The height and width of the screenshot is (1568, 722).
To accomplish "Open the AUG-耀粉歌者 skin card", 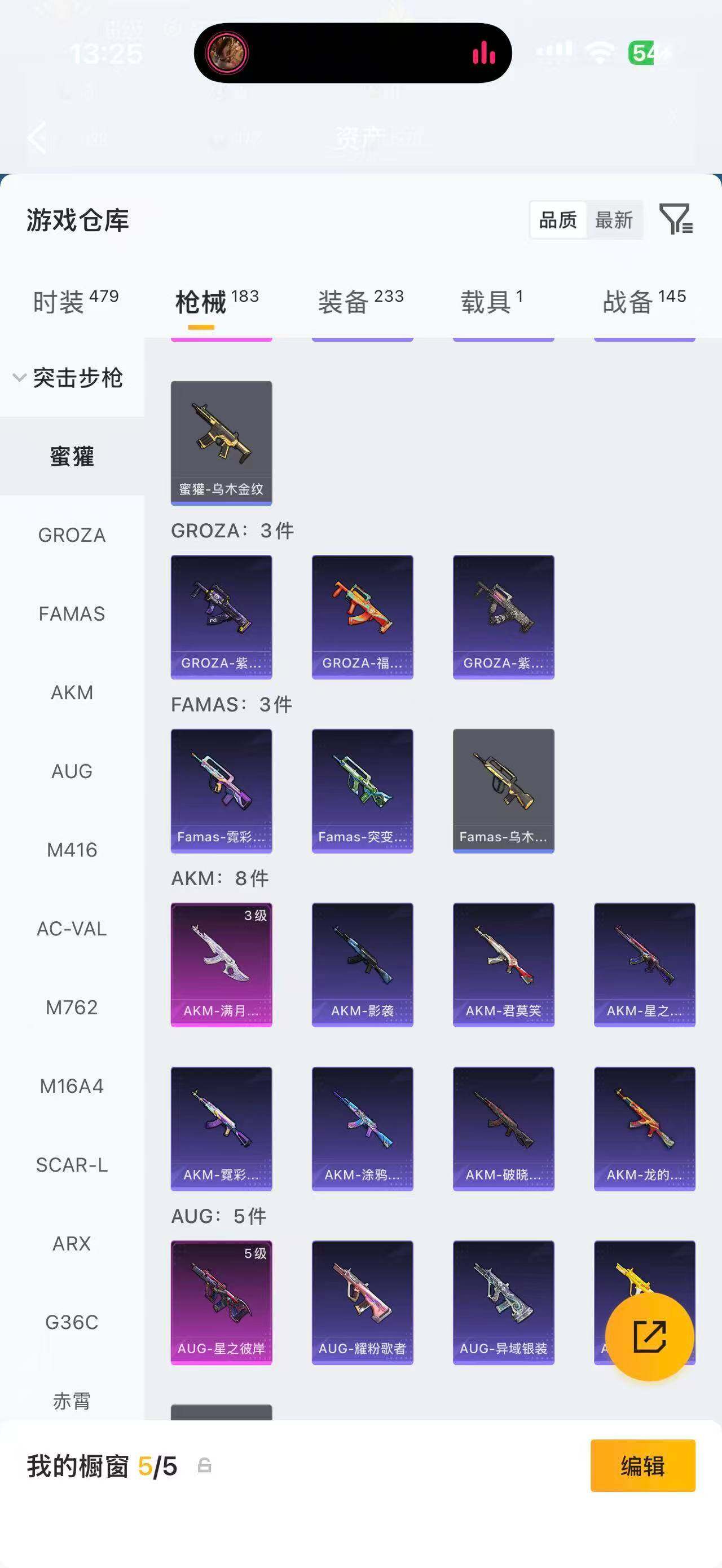I will pyautogui.click(x=362, y=1302).
